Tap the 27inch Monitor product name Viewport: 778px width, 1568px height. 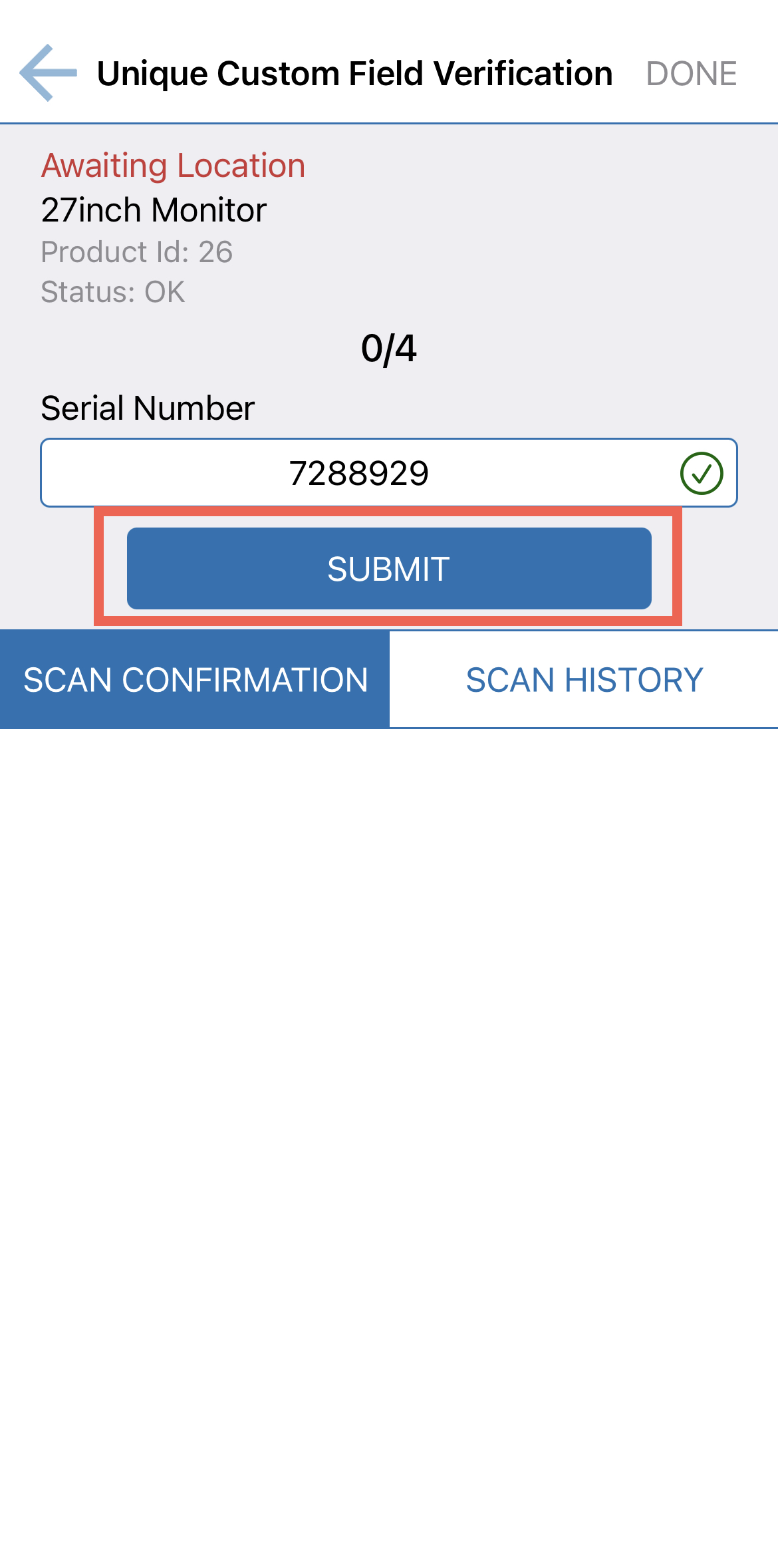coord(153,210)
